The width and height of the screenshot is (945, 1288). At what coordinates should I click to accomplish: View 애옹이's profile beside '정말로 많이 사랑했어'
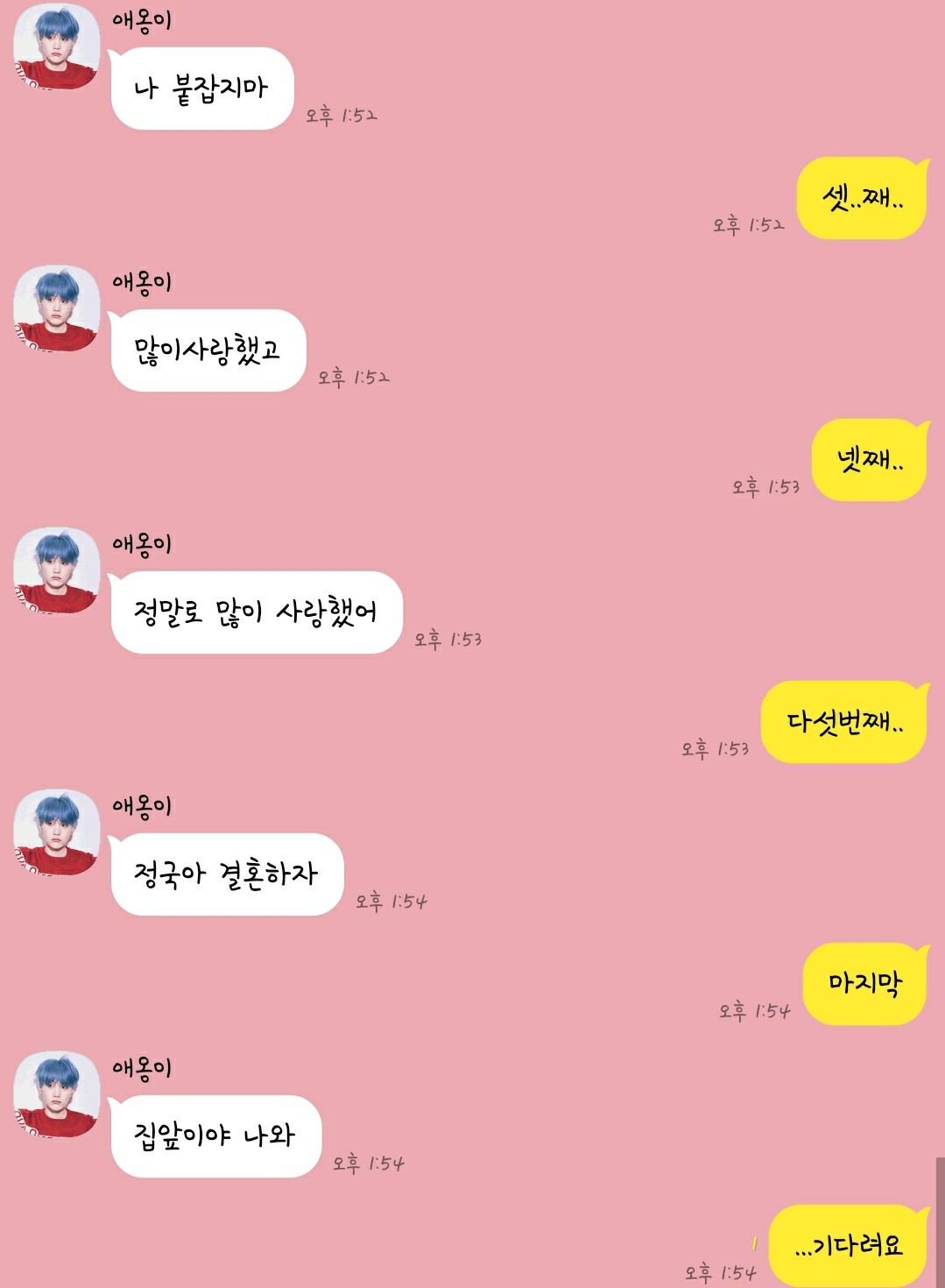click(56, 570)
